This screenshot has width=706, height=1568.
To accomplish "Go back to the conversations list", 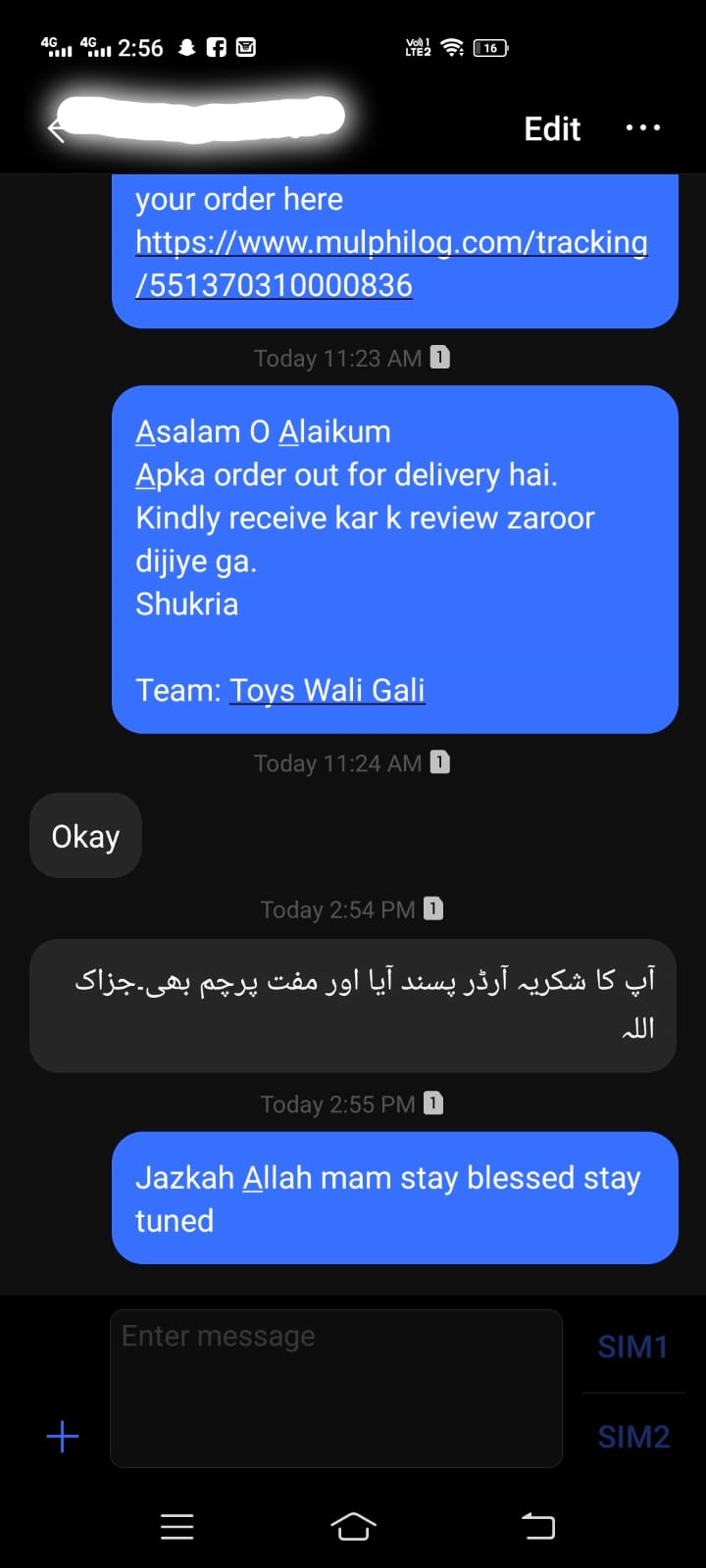I will 57,129.
